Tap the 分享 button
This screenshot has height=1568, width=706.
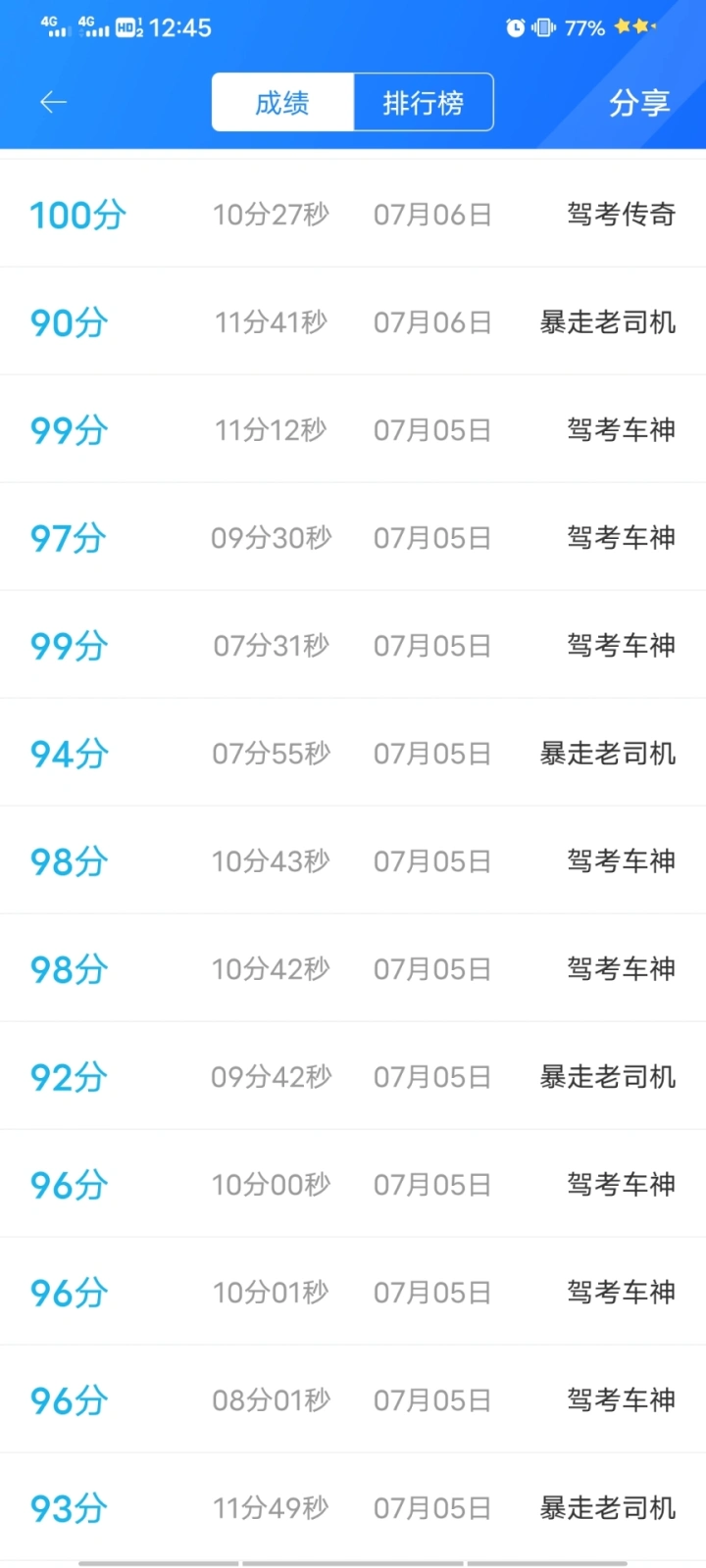click(639, 102)
